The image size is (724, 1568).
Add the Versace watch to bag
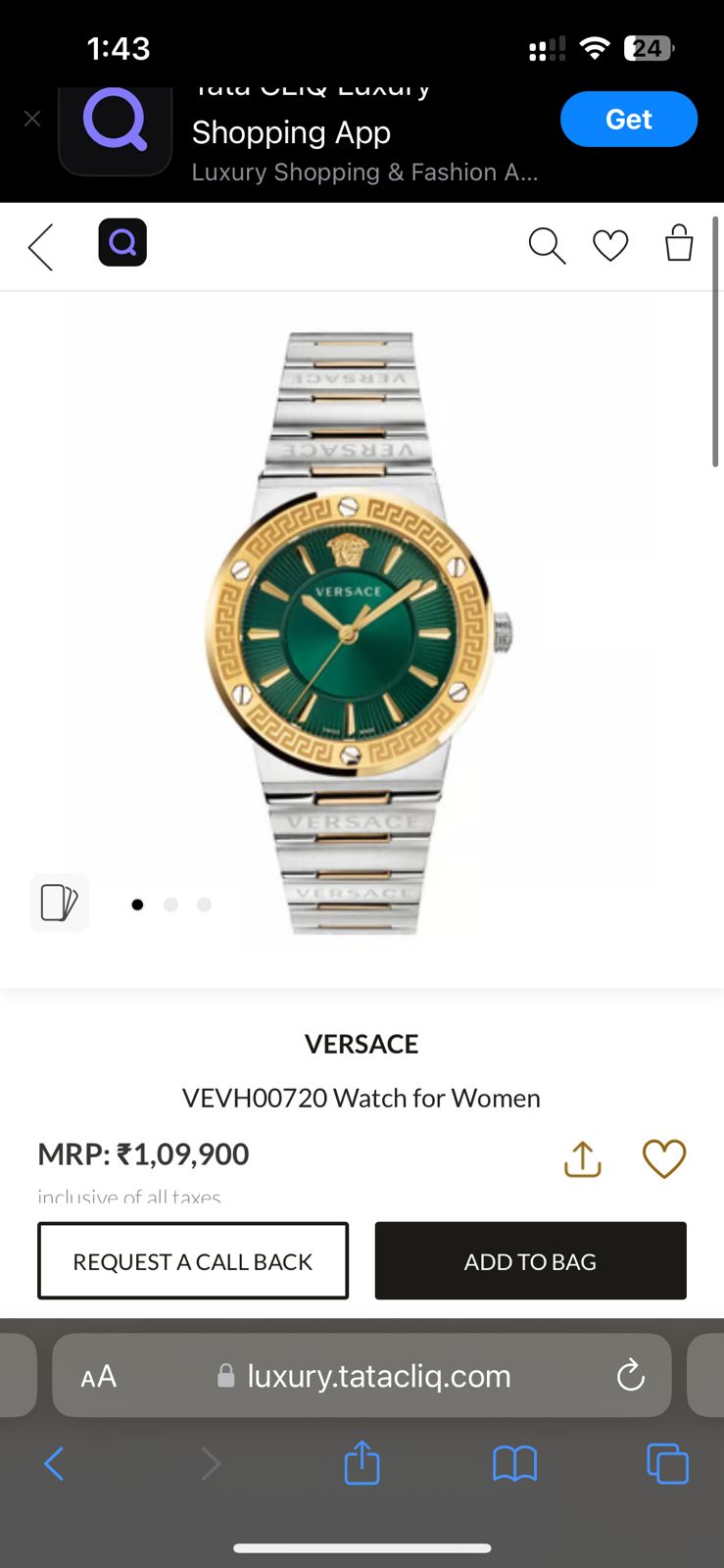pyautogui.click(x=530, y=1261)
